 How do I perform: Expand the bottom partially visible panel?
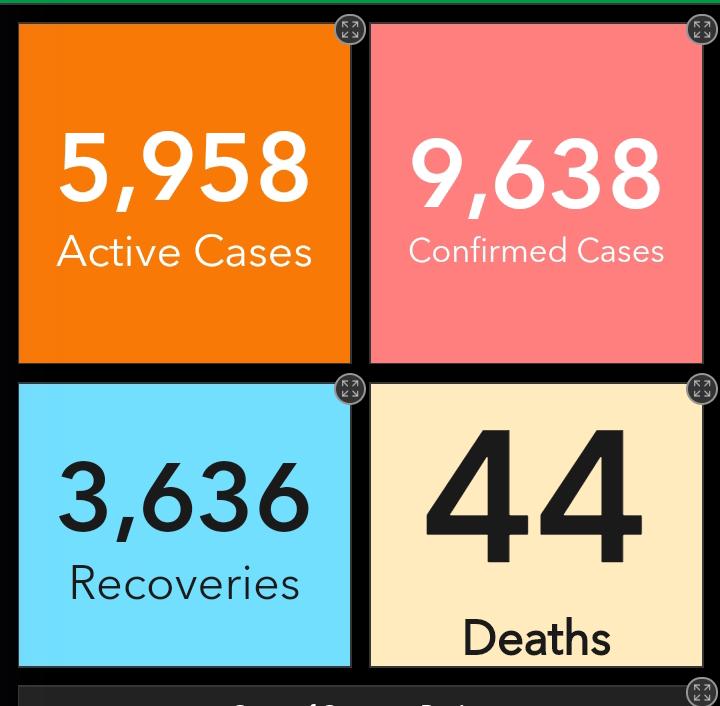(702, 691)
